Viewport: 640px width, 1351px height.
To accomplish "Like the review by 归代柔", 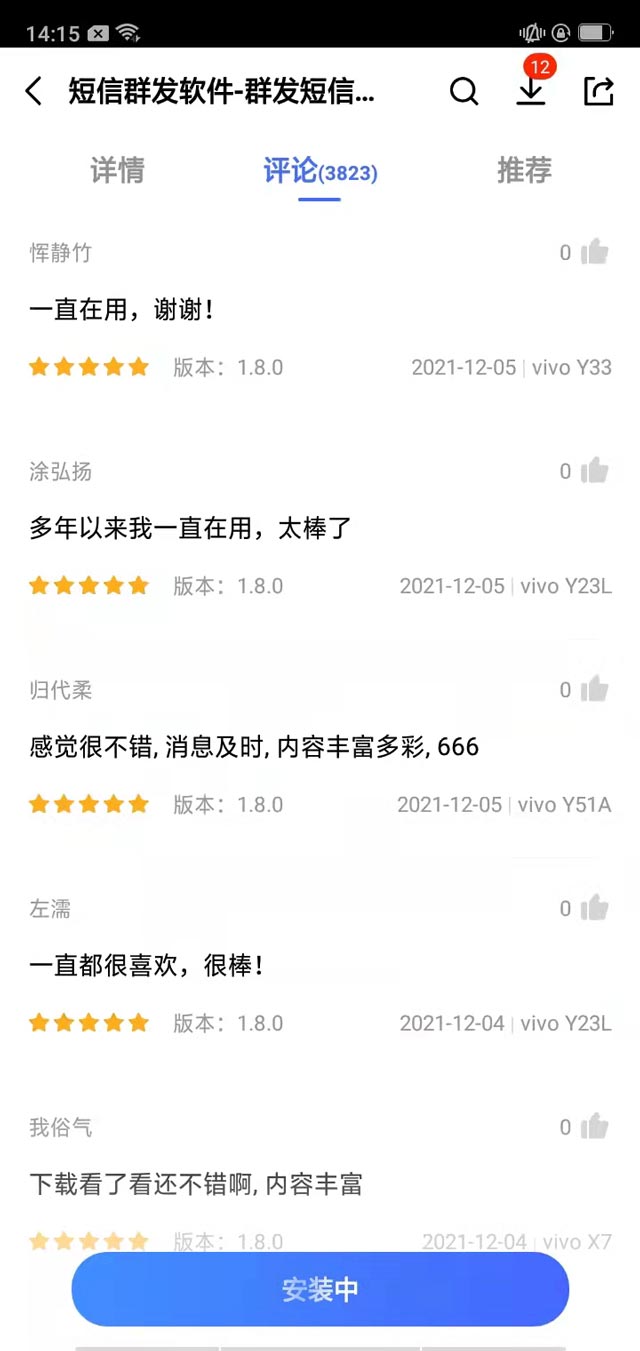I will (595, 689).
